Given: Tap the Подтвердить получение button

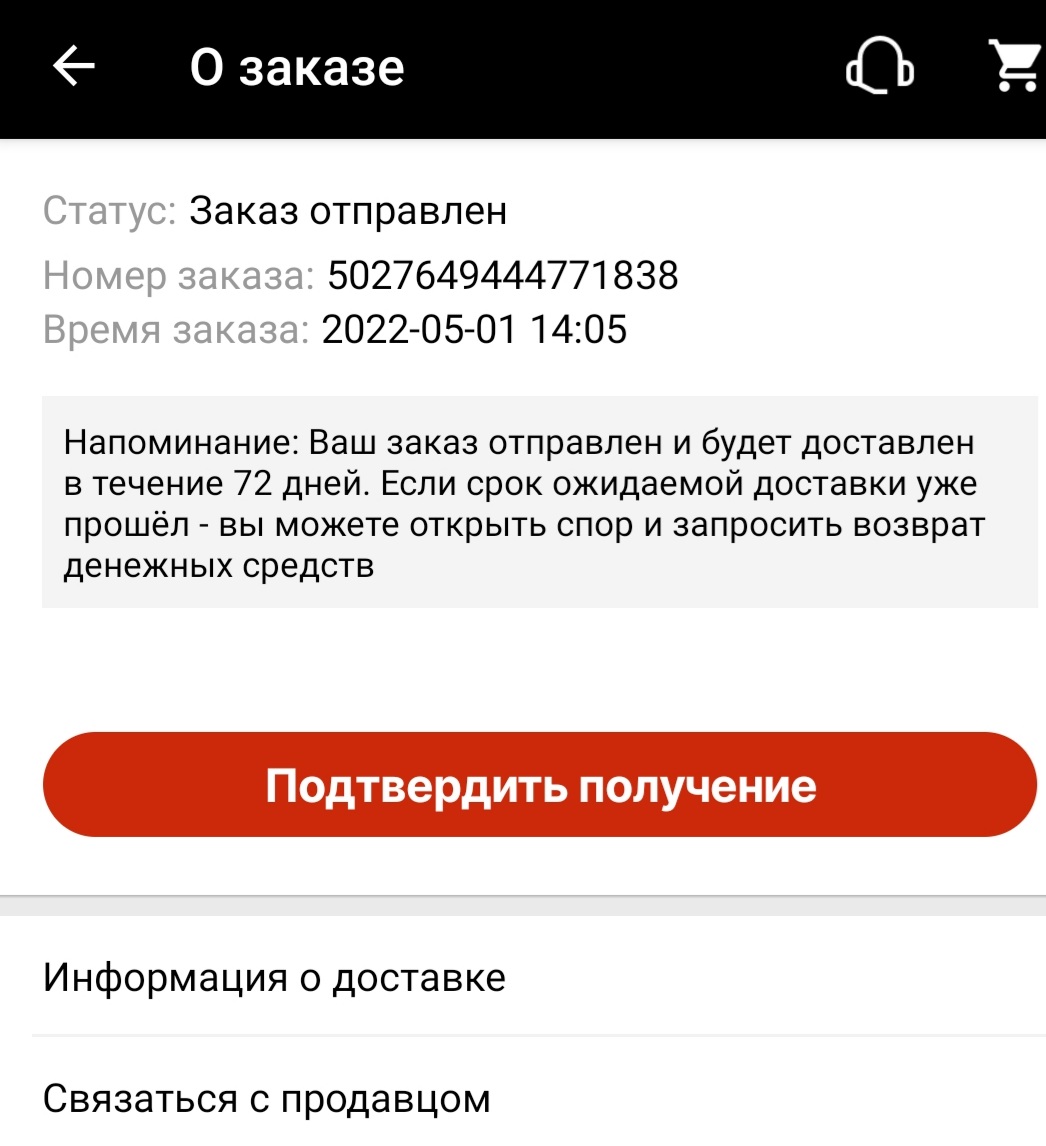Looking at the screenshot, I should point(540,786).
